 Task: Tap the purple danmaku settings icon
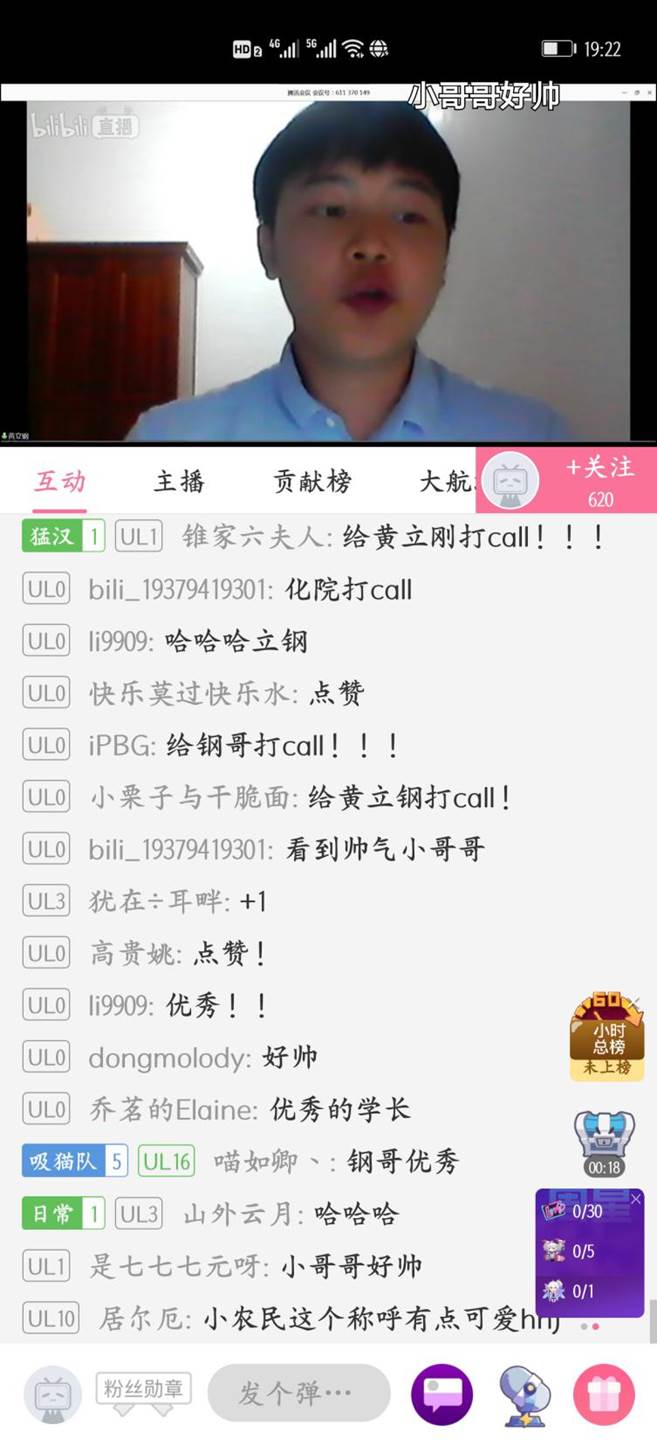pos(442,1394)
